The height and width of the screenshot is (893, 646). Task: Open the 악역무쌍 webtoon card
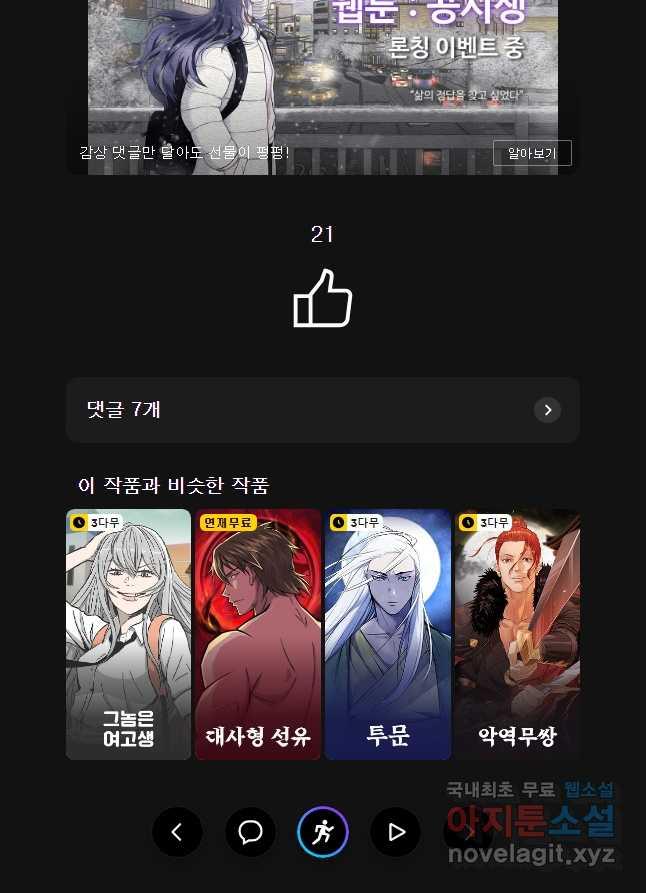pos(517,634)
